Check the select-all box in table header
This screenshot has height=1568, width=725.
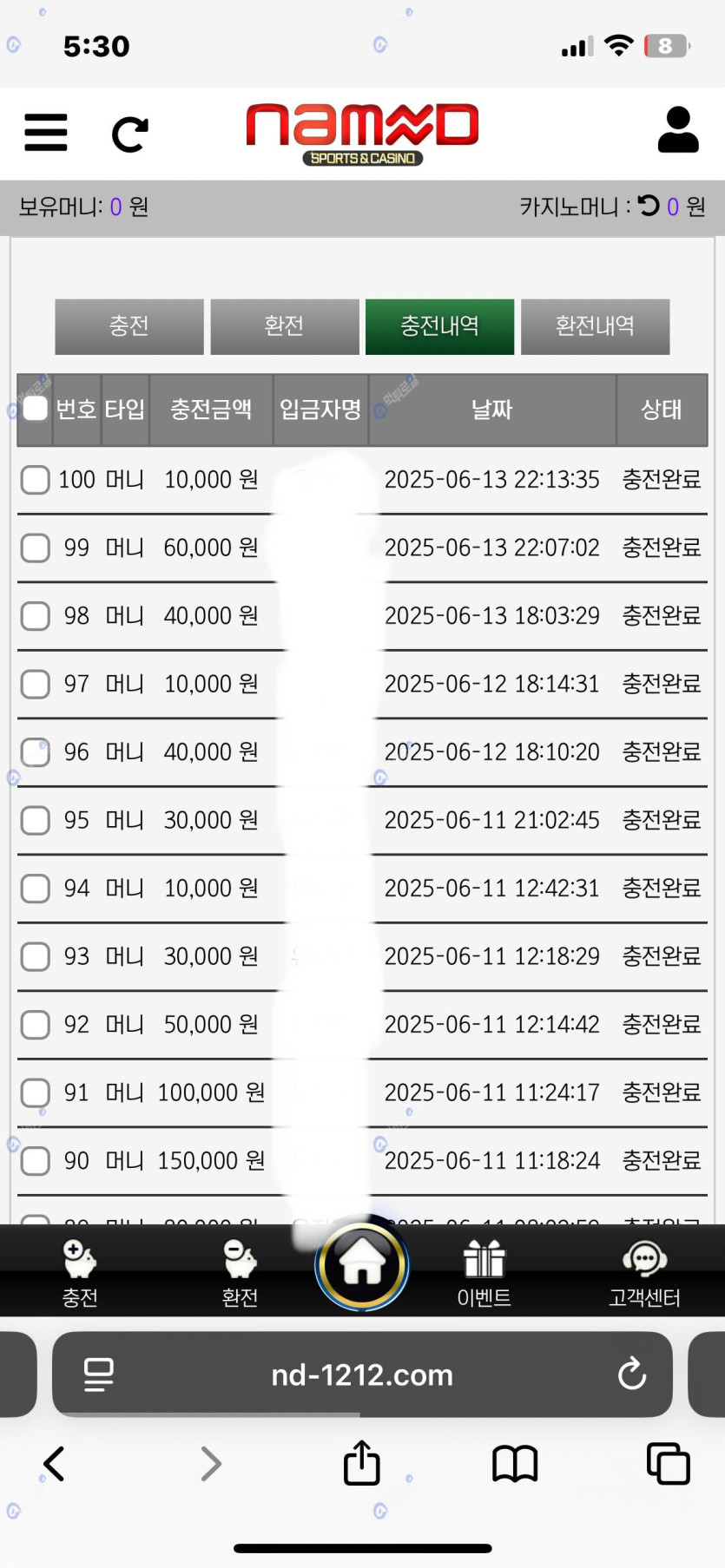(36, 409)
